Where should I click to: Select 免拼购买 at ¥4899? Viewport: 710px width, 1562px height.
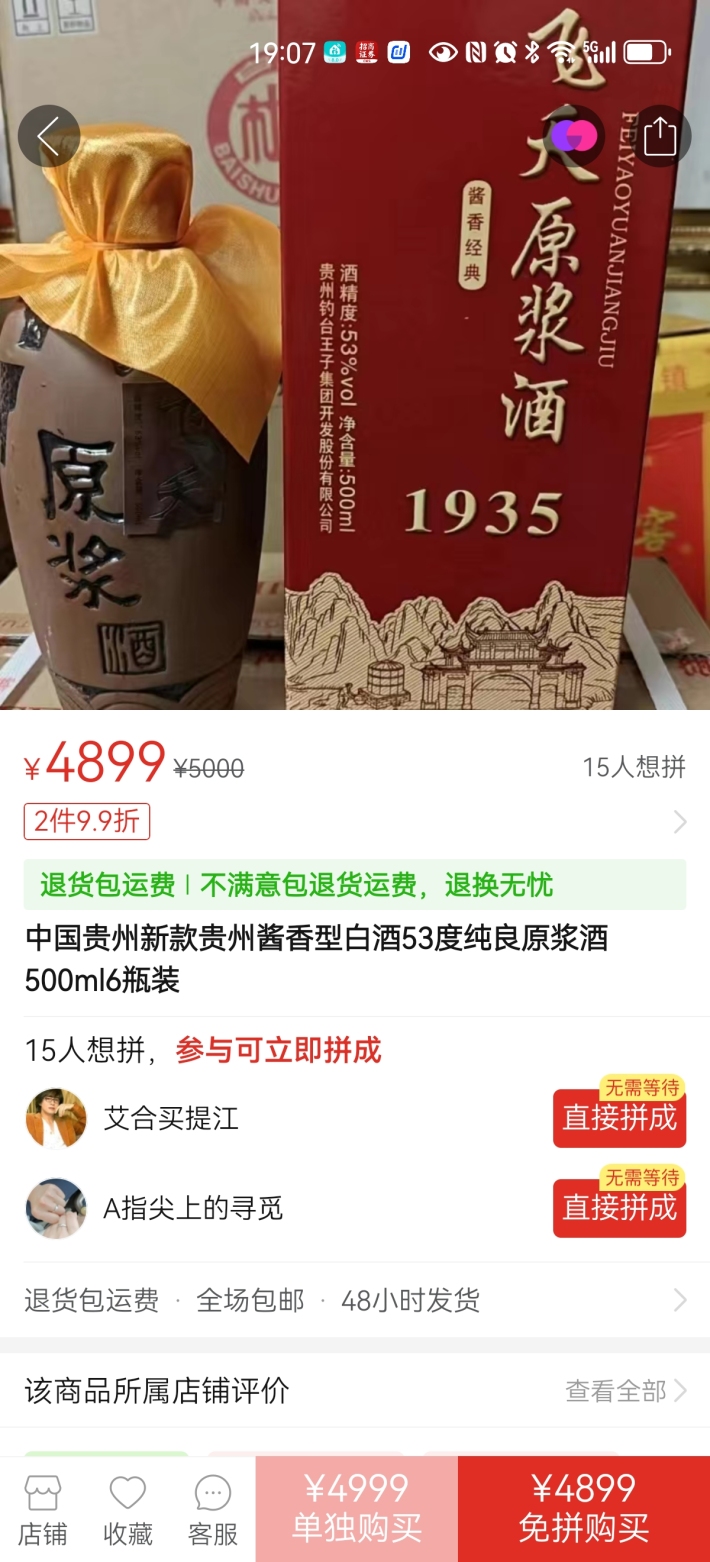click(584, 1509)
